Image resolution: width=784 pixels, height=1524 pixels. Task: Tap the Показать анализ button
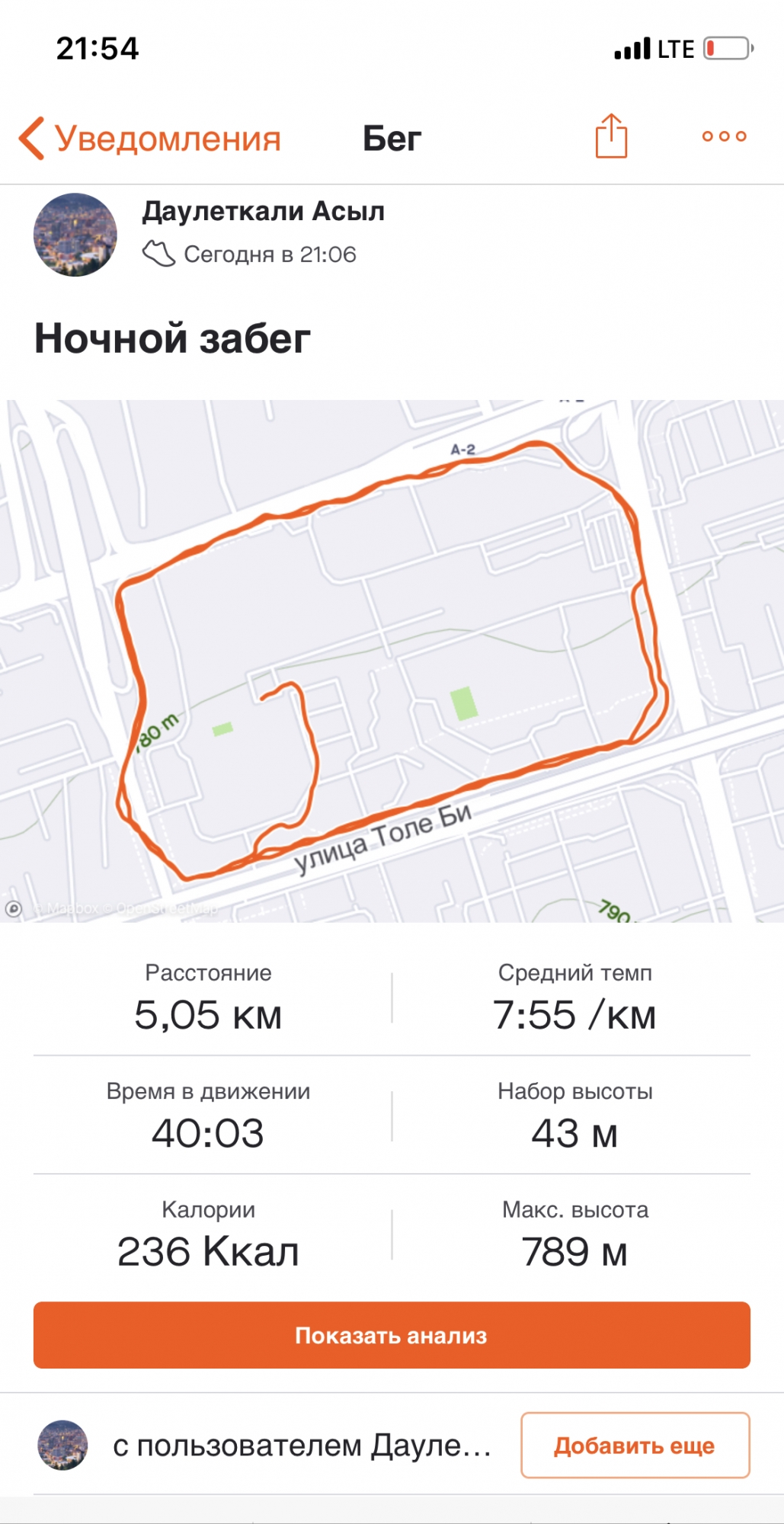pos(392,1335)
